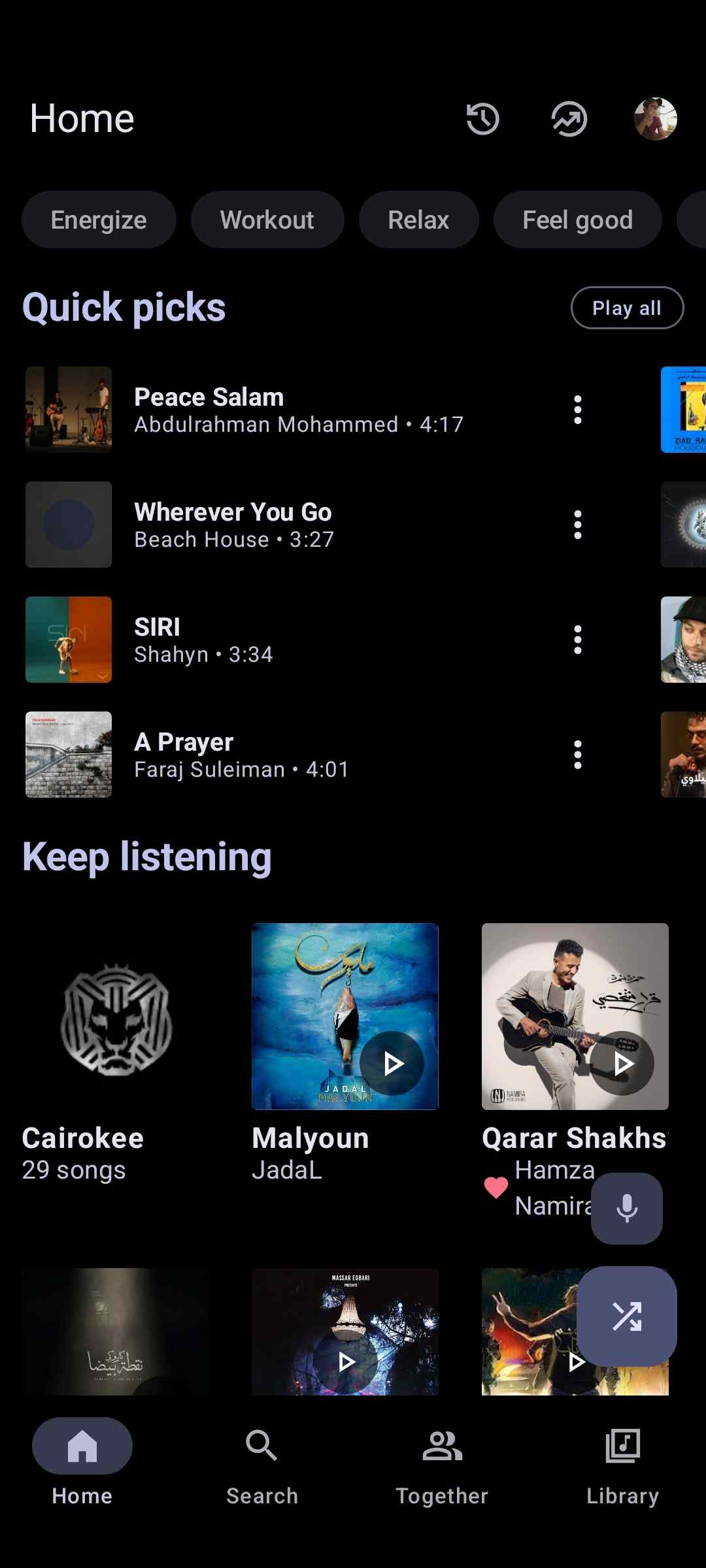Play the Malyoun album by JadaL
The height and width of the screenshot is (1568, 706).
392,1064
